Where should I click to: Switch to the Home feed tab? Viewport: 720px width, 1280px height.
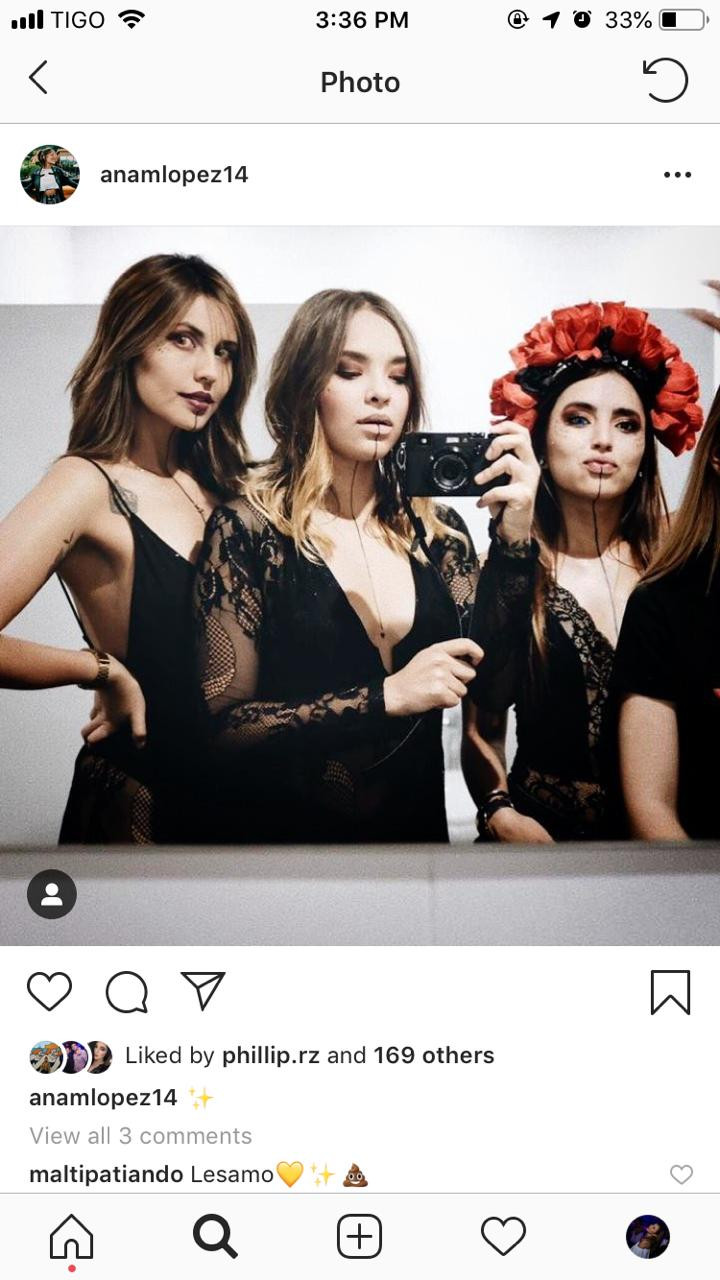point(71,1238)
